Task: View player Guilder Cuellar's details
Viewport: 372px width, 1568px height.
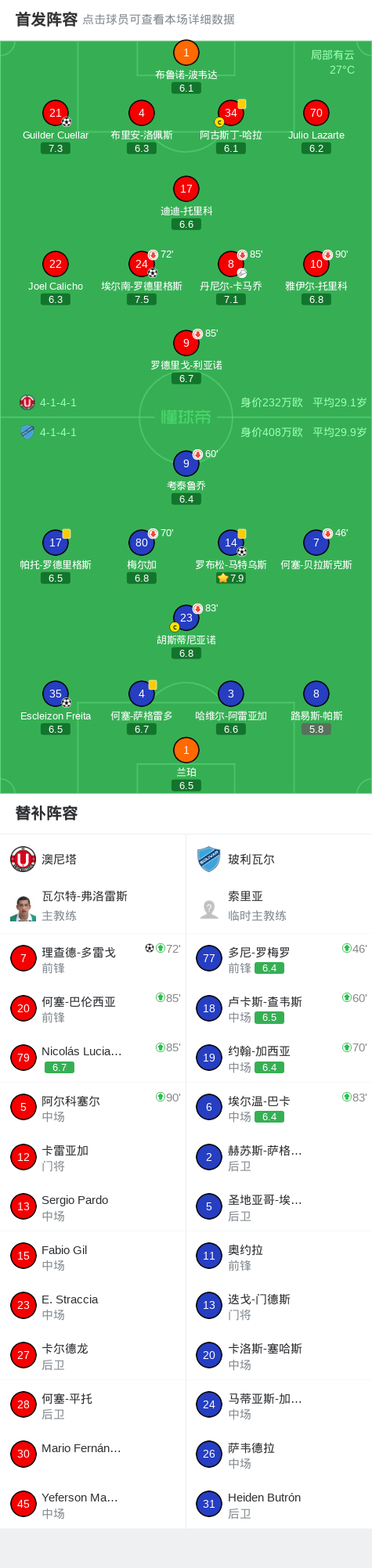Action: [x=56, y=127]
